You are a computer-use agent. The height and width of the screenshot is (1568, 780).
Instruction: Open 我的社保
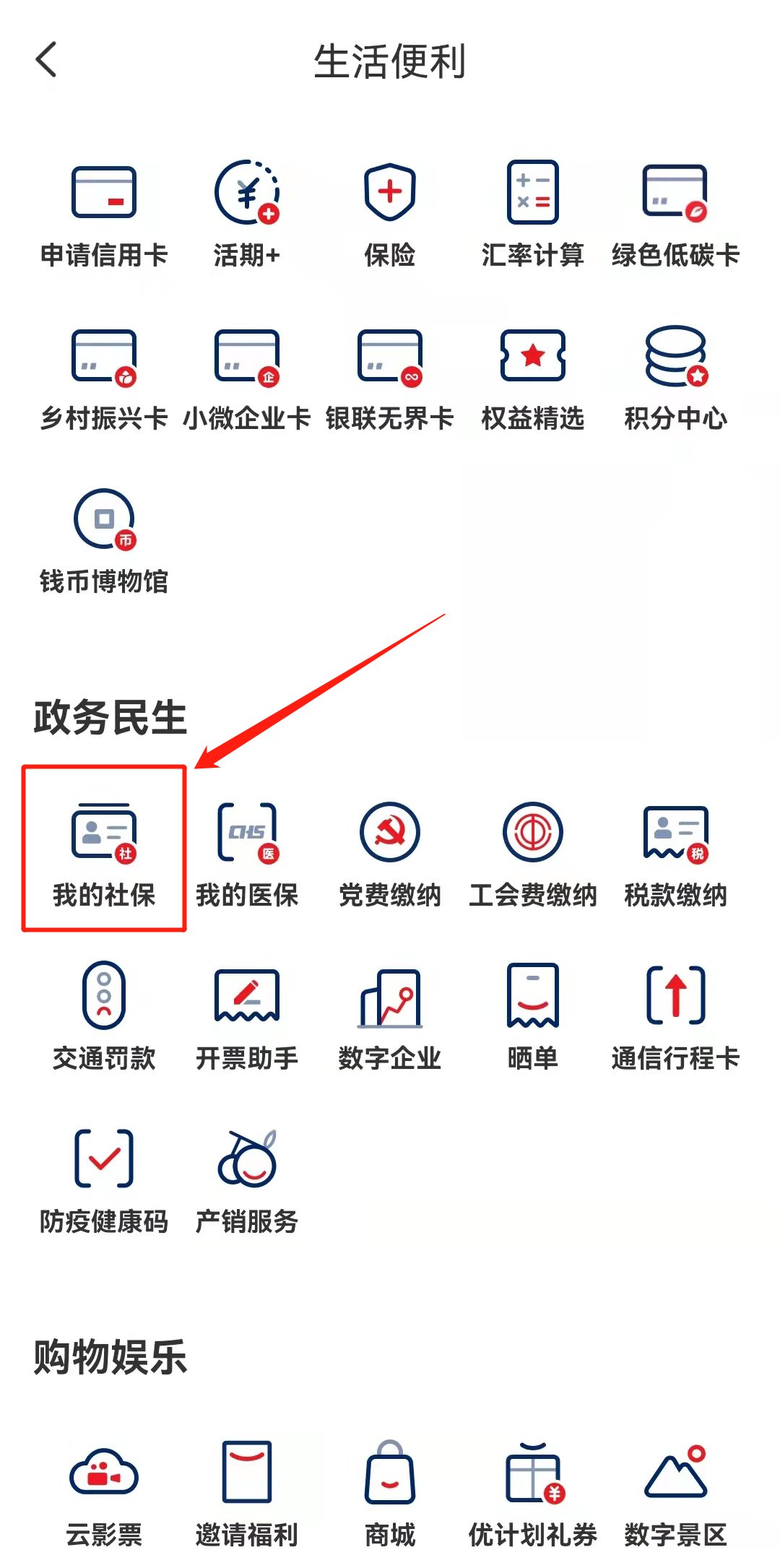[x=104, y=855]
